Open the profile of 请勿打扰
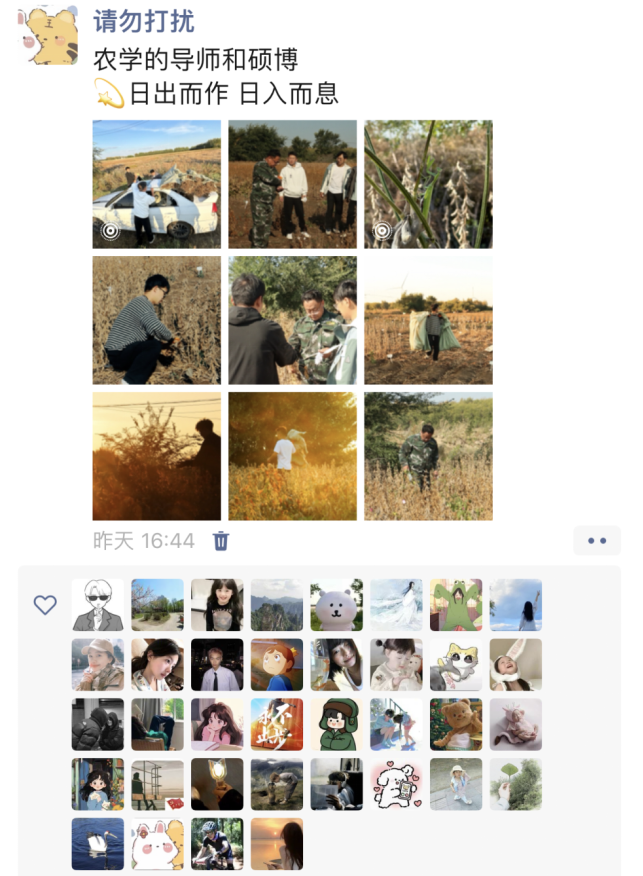The height and width of the screenshot is (876, 643). pyautogui.click(x=144, y=21)
